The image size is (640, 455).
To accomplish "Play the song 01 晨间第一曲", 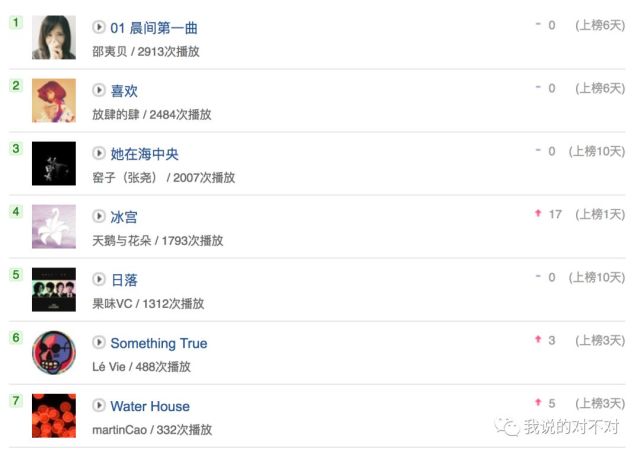I will coord(98,27).
